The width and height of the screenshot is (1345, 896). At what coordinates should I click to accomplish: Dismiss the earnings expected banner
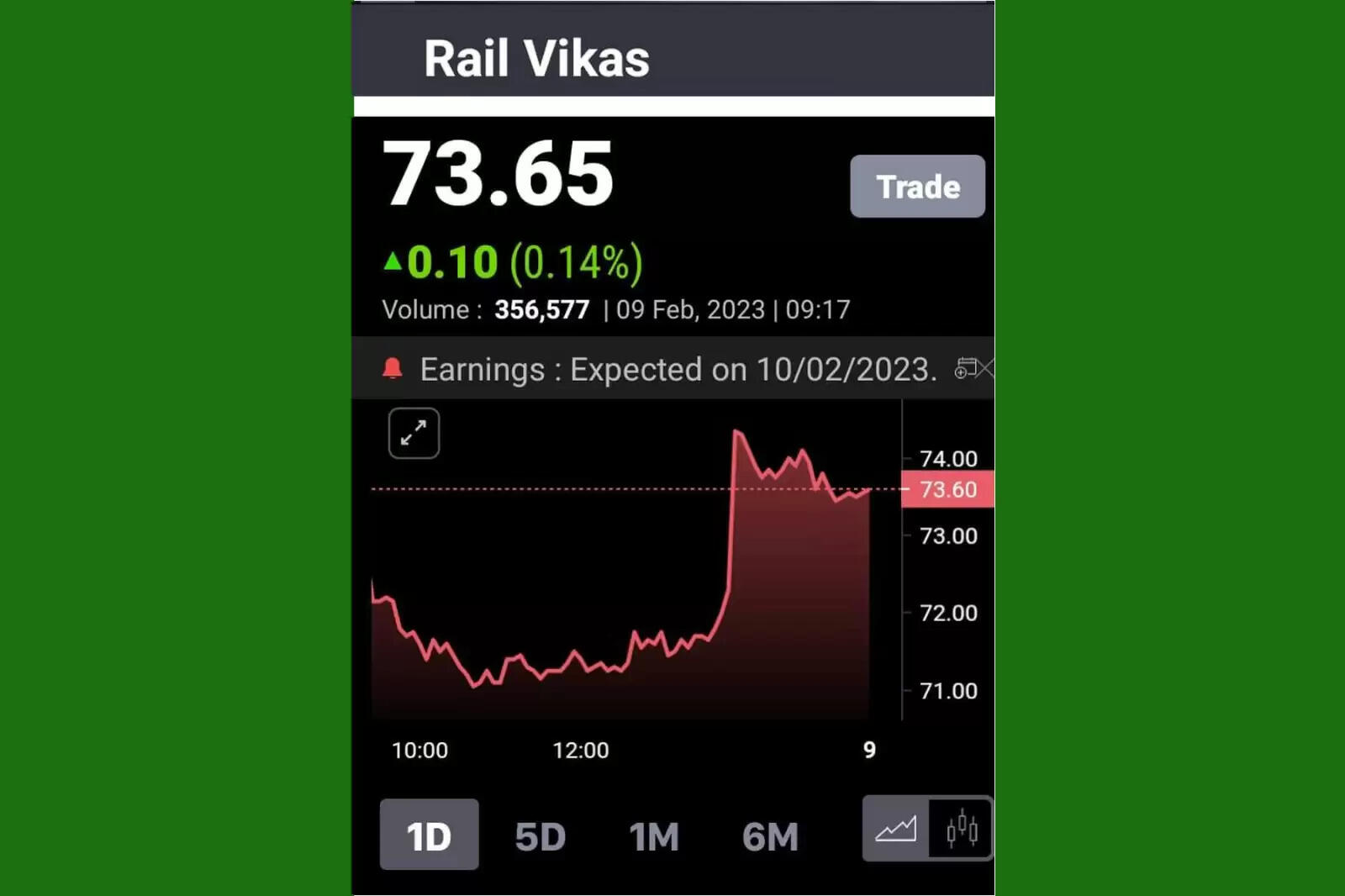[986, 368]
